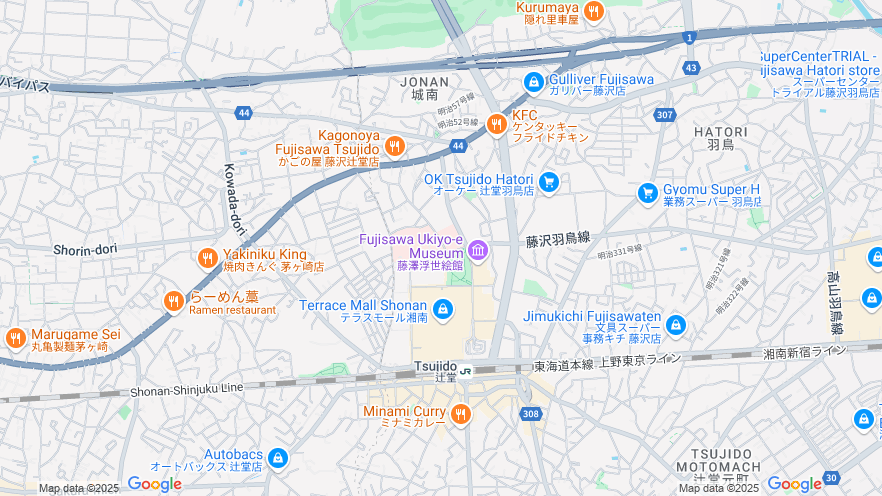Select the Tsujido JR station marker
This screenshot has width=882, height=496.
point(466,370)
